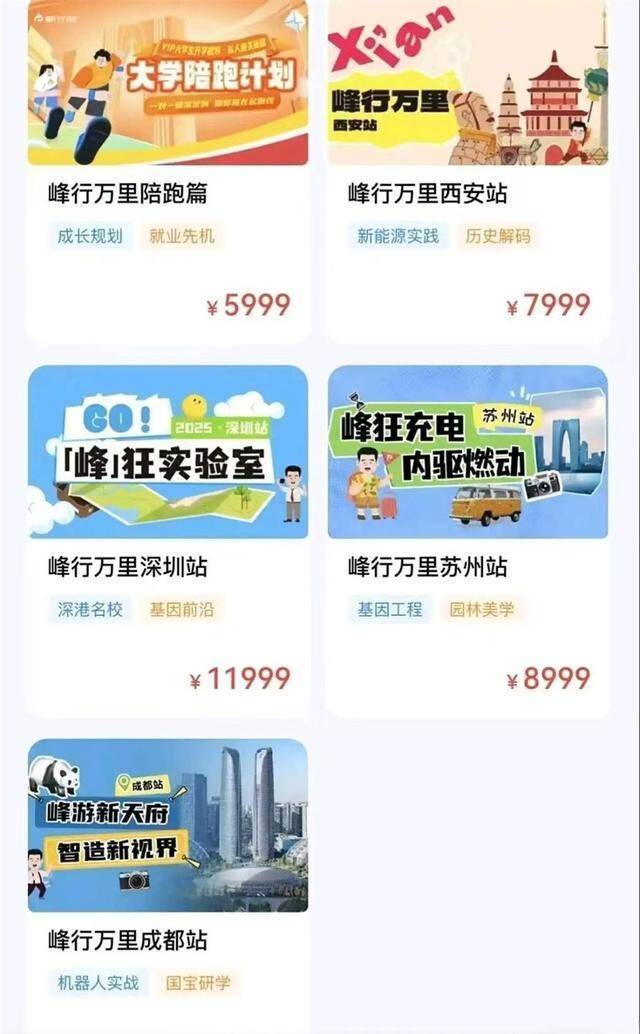Select the 峰行万里深圳站 product card
Screen dimensions: 640x1034
pyautogui.click(x=167, y=567)
